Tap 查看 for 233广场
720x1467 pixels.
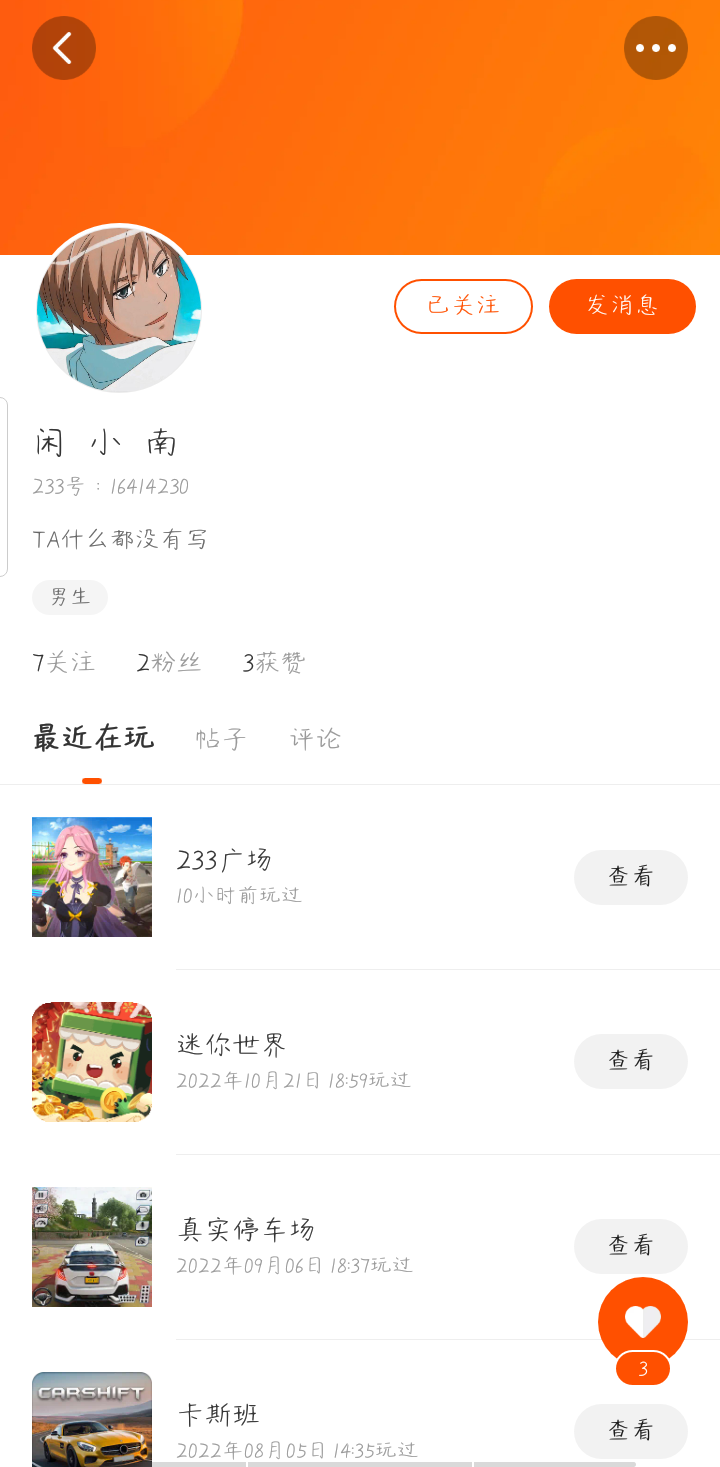pos(630,877)
